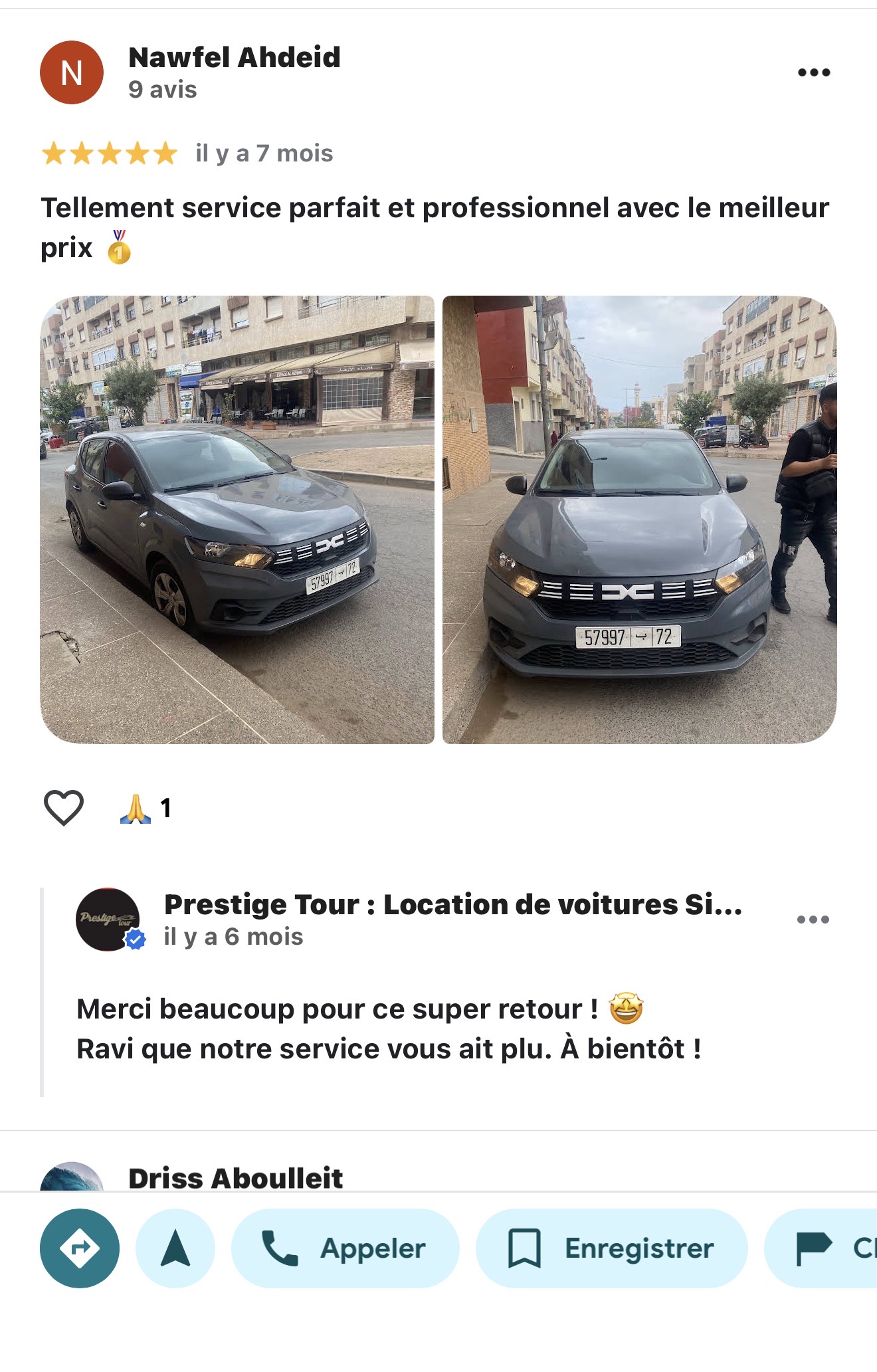Open options for Prestige Tour's reply
877x1372 pixels.
pyautogui.click(x=813, y=920)
